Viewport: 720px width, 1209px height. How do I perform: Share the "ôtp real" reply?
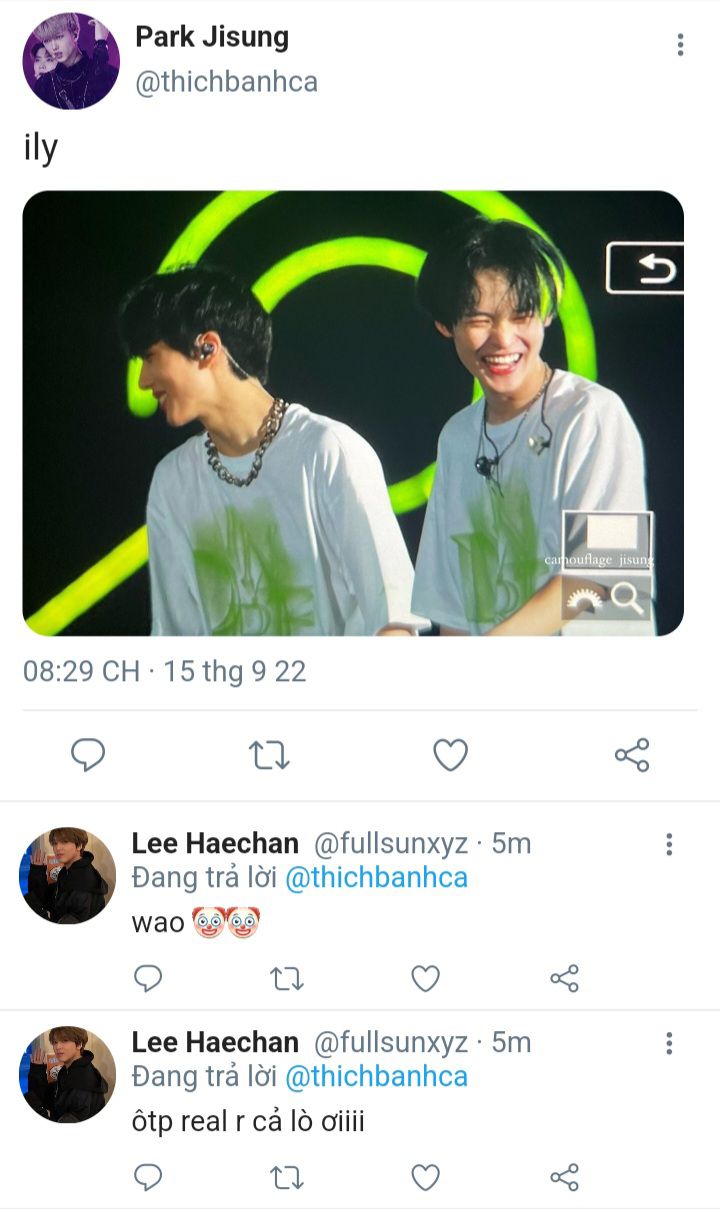pyautogui.click(x=565, y=1177)
